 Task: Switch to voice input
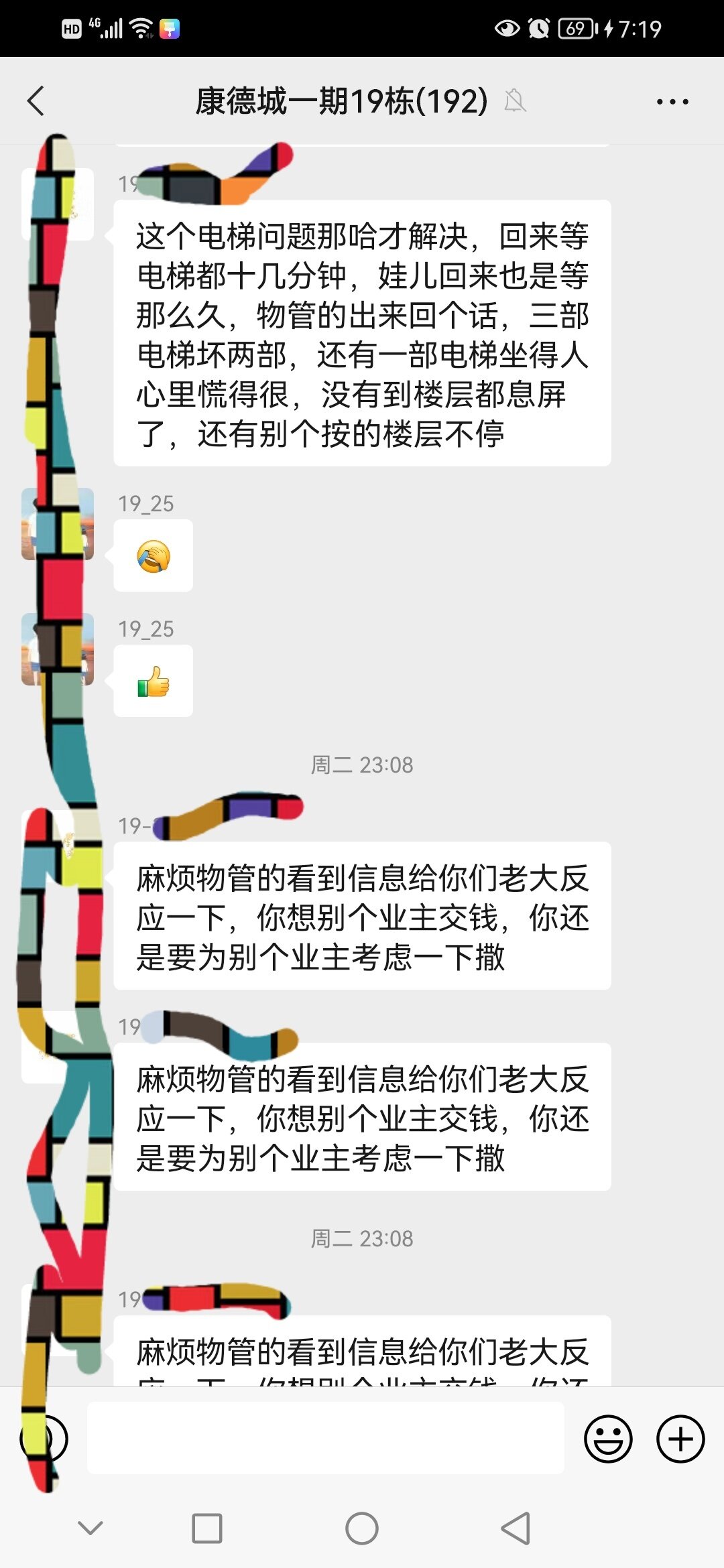44,1438
